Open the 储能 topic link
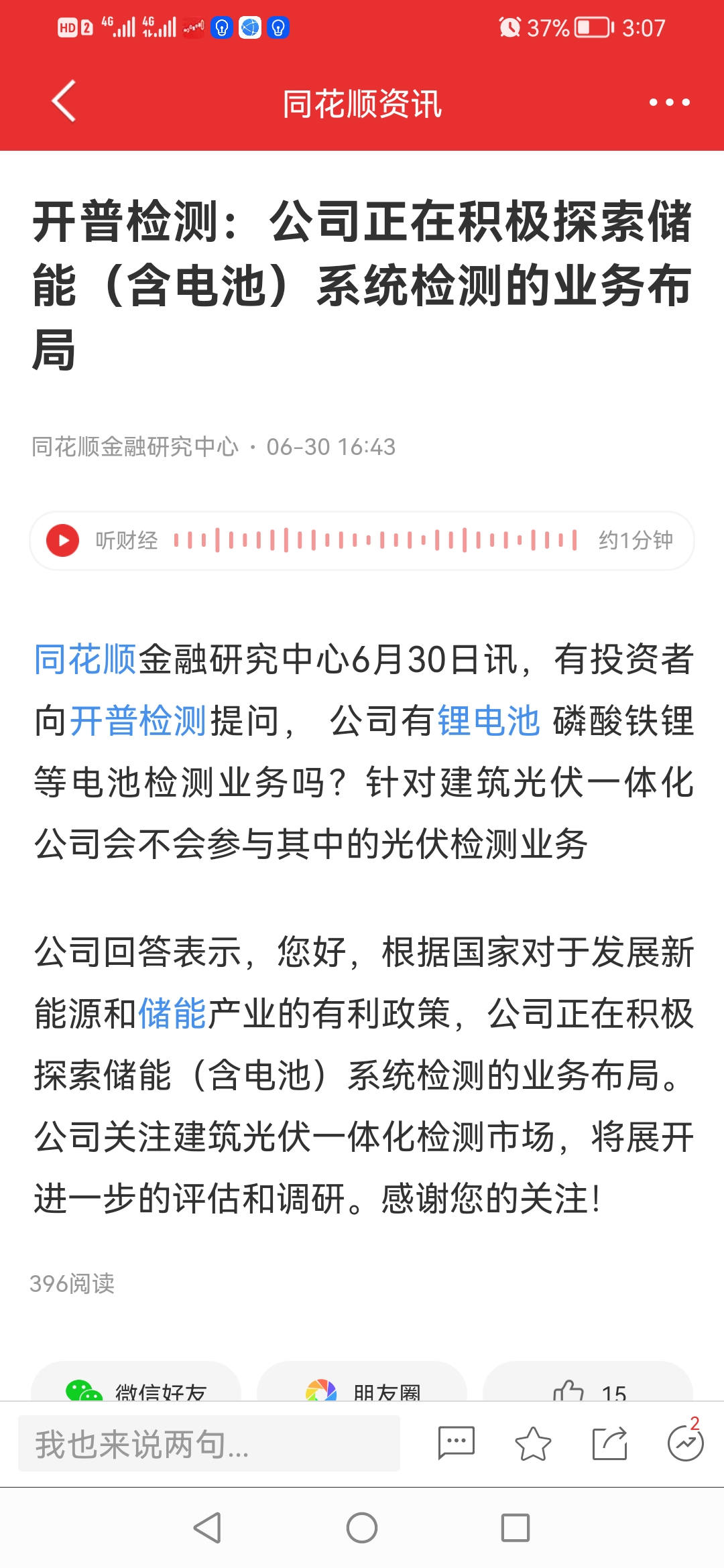Image resolution: width=724 pixels, height=1568 pixels. [x=172, y=1013]
